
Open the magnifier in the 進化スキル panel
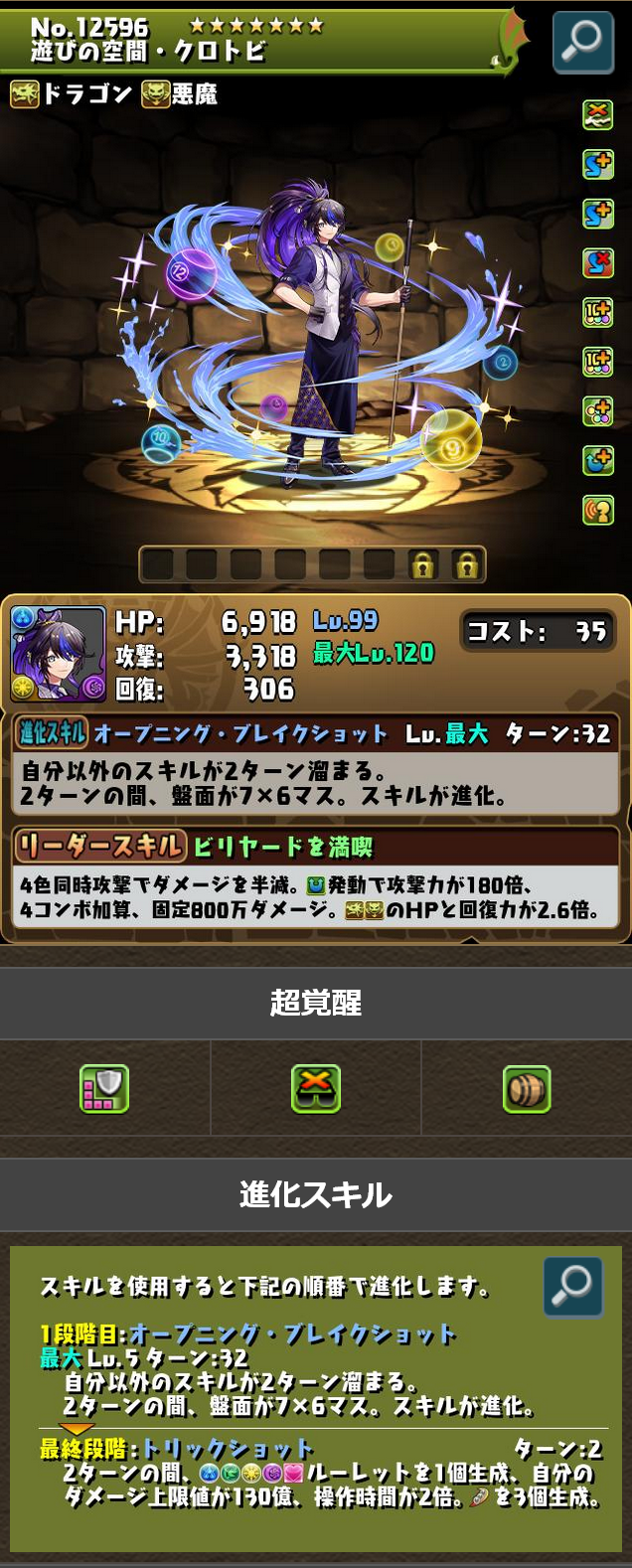coord(572,1287)
